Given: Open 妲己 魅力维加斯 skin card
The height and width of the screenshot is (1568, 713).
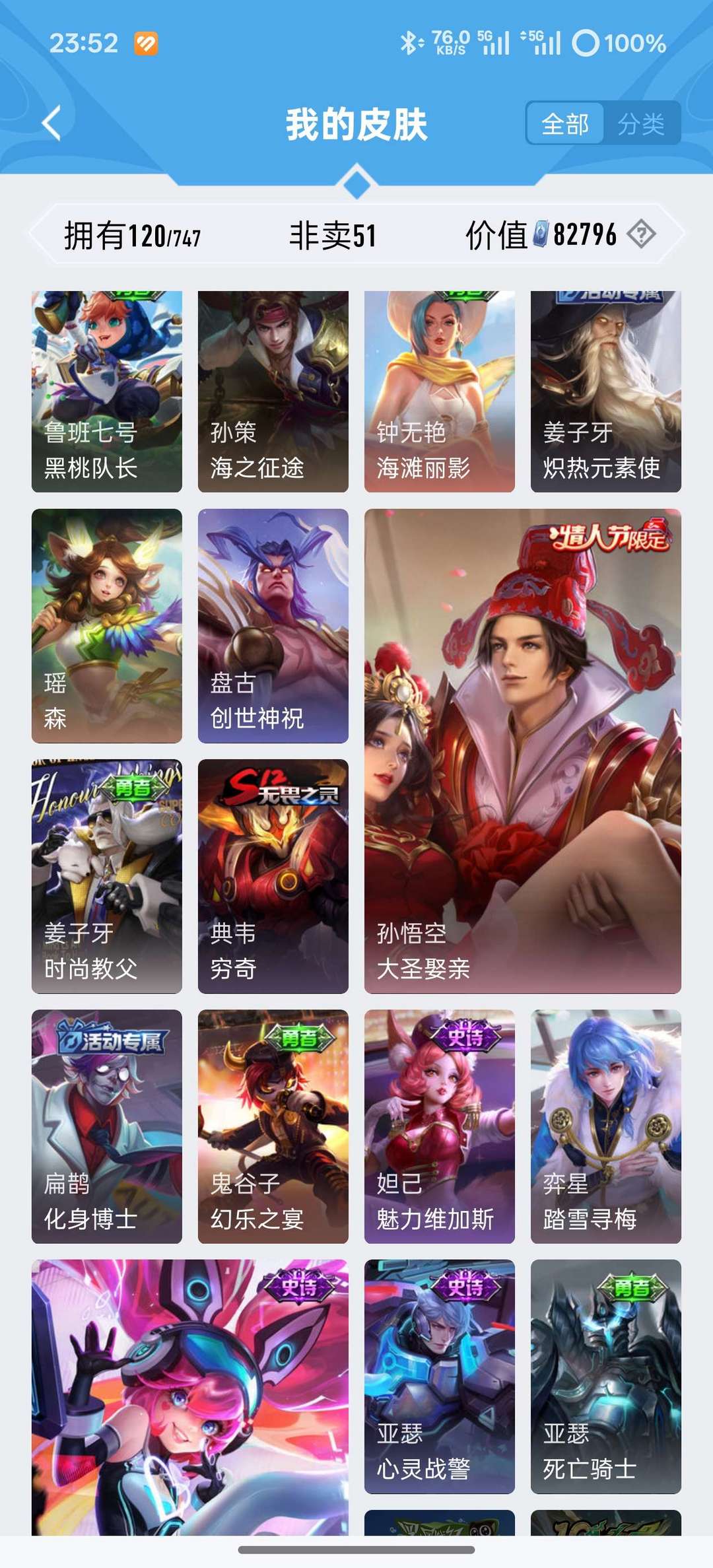Looking at the screenshot, I should [x=440, y=1126].
